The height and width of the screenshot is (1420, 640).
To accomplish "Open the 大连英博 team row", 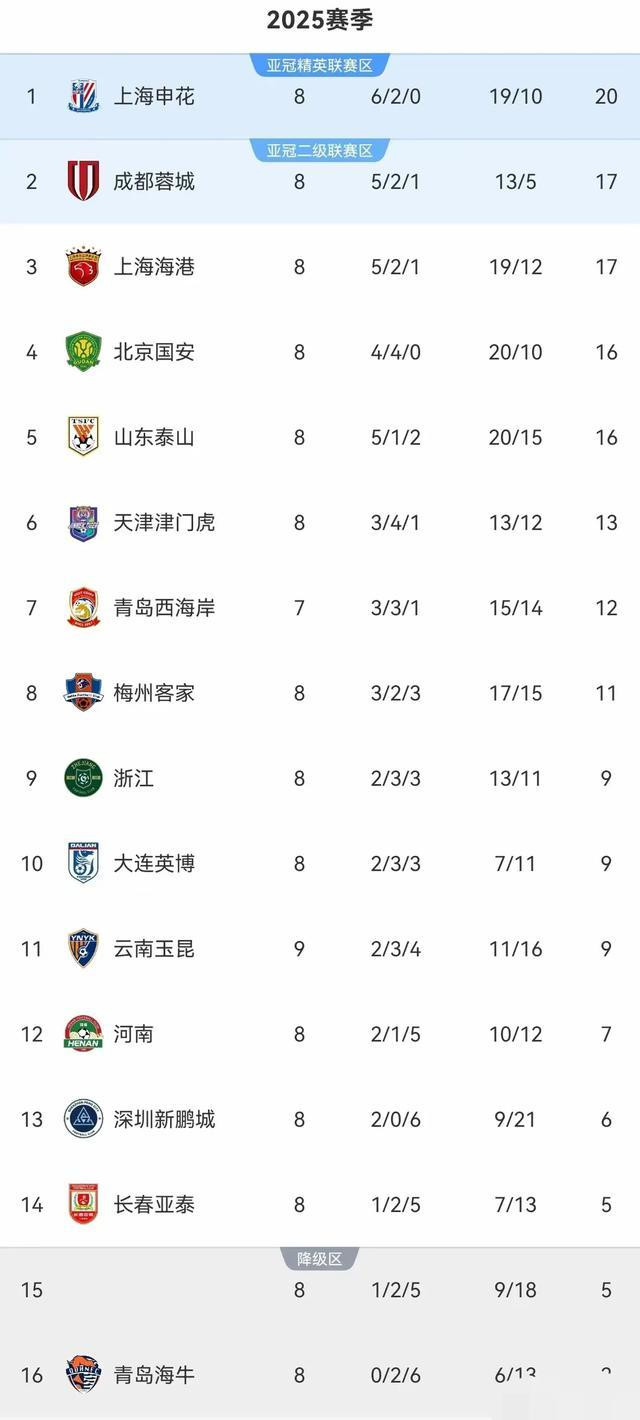I will tap(320, 863).
